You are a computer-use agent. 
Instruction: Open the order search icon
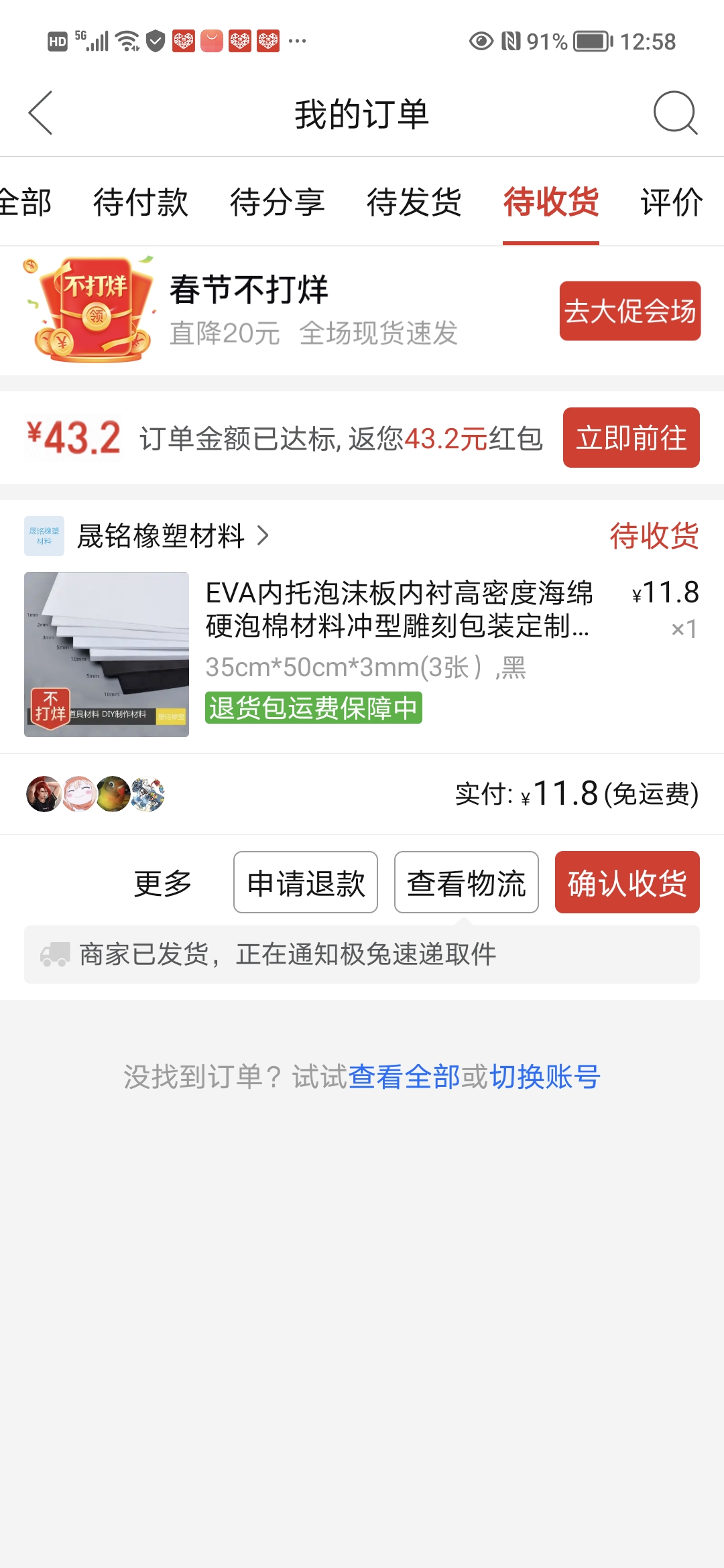coord(675,113)
